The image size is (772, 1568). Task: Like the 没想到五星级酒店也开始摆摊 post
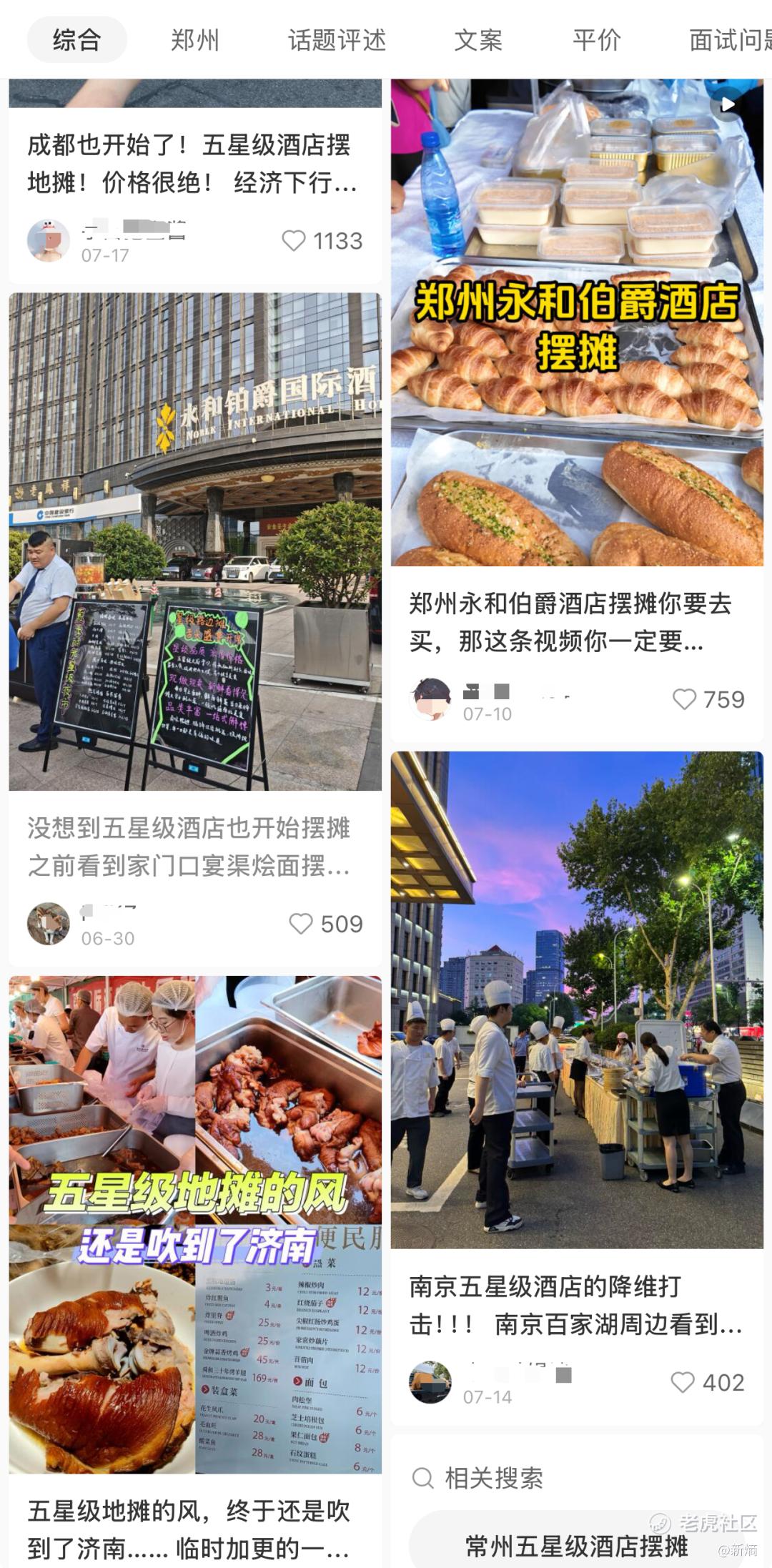(301, 923)
